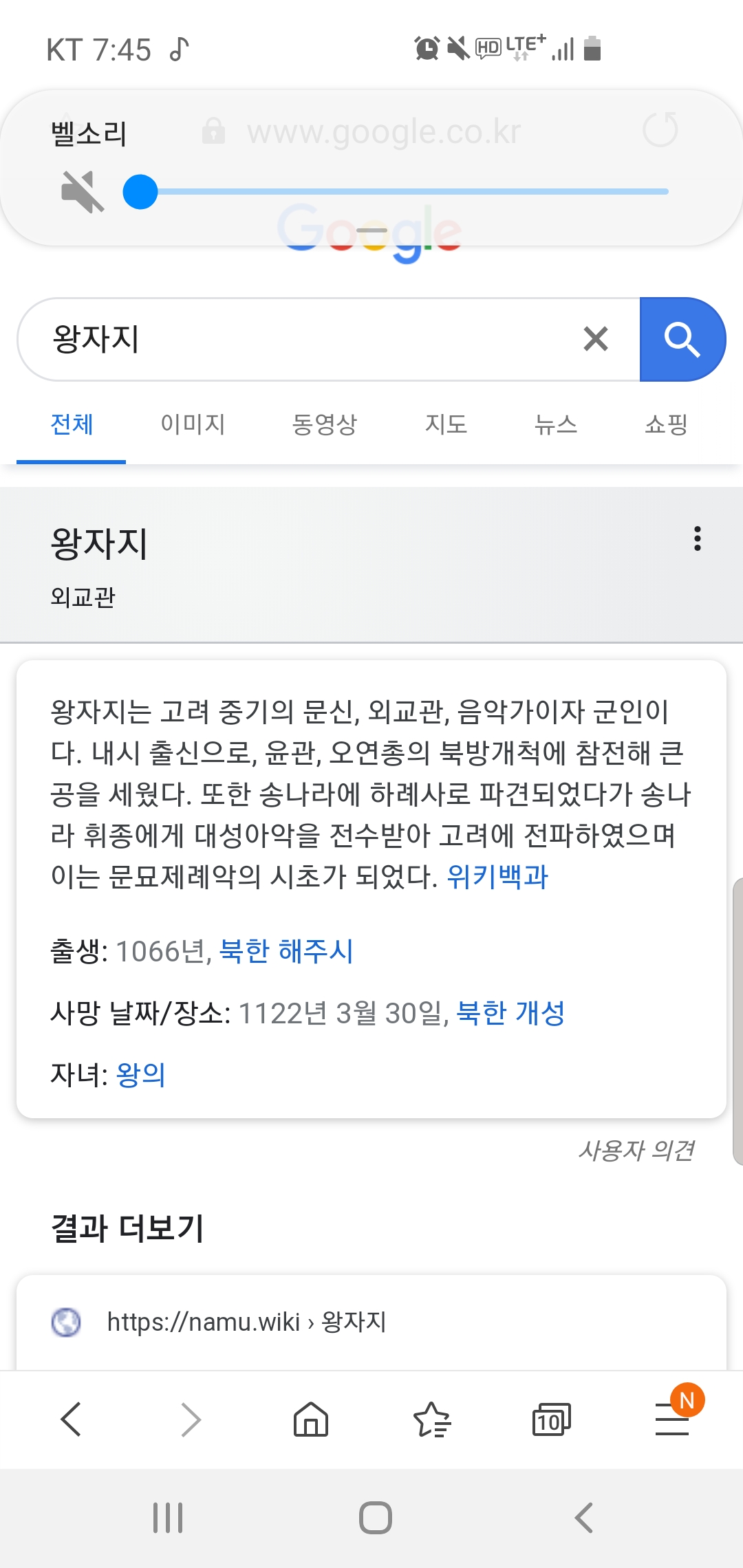Open the browser home page
The image size is (743, 1568).
[311, 1419]
